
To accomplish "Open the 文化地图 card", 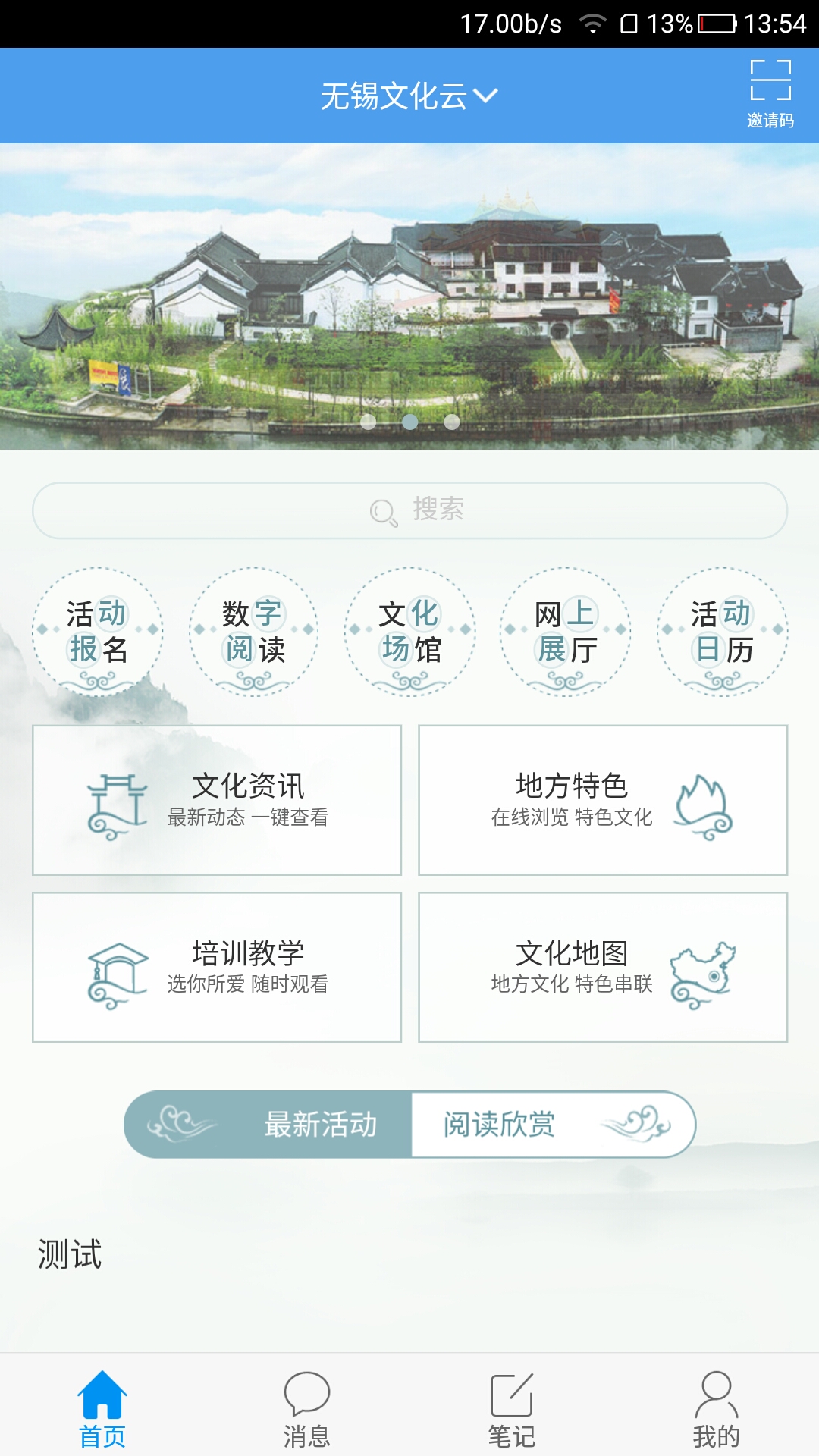I will (x=603, y=967).
